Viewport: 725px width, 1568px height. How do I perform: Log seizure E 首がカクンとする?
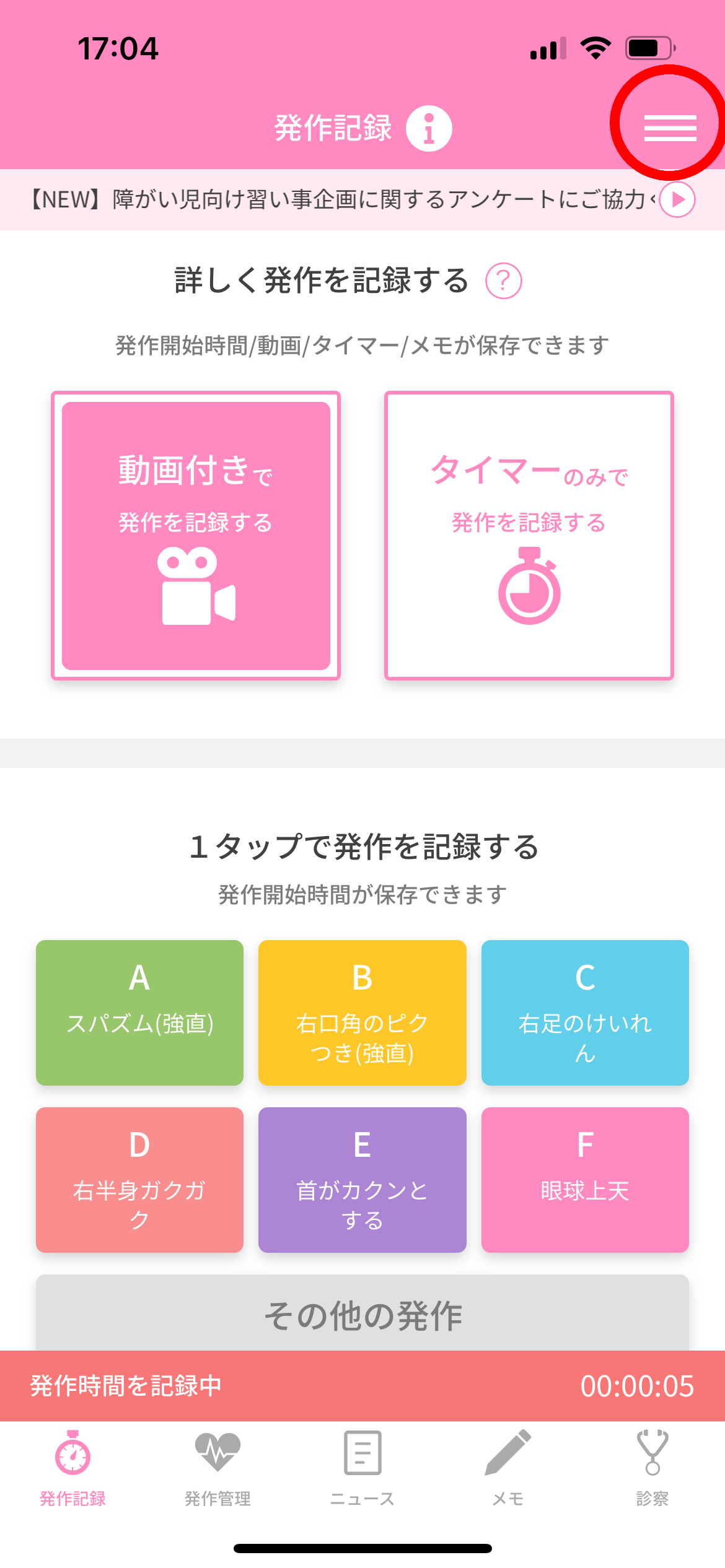tap(362, 1180)
